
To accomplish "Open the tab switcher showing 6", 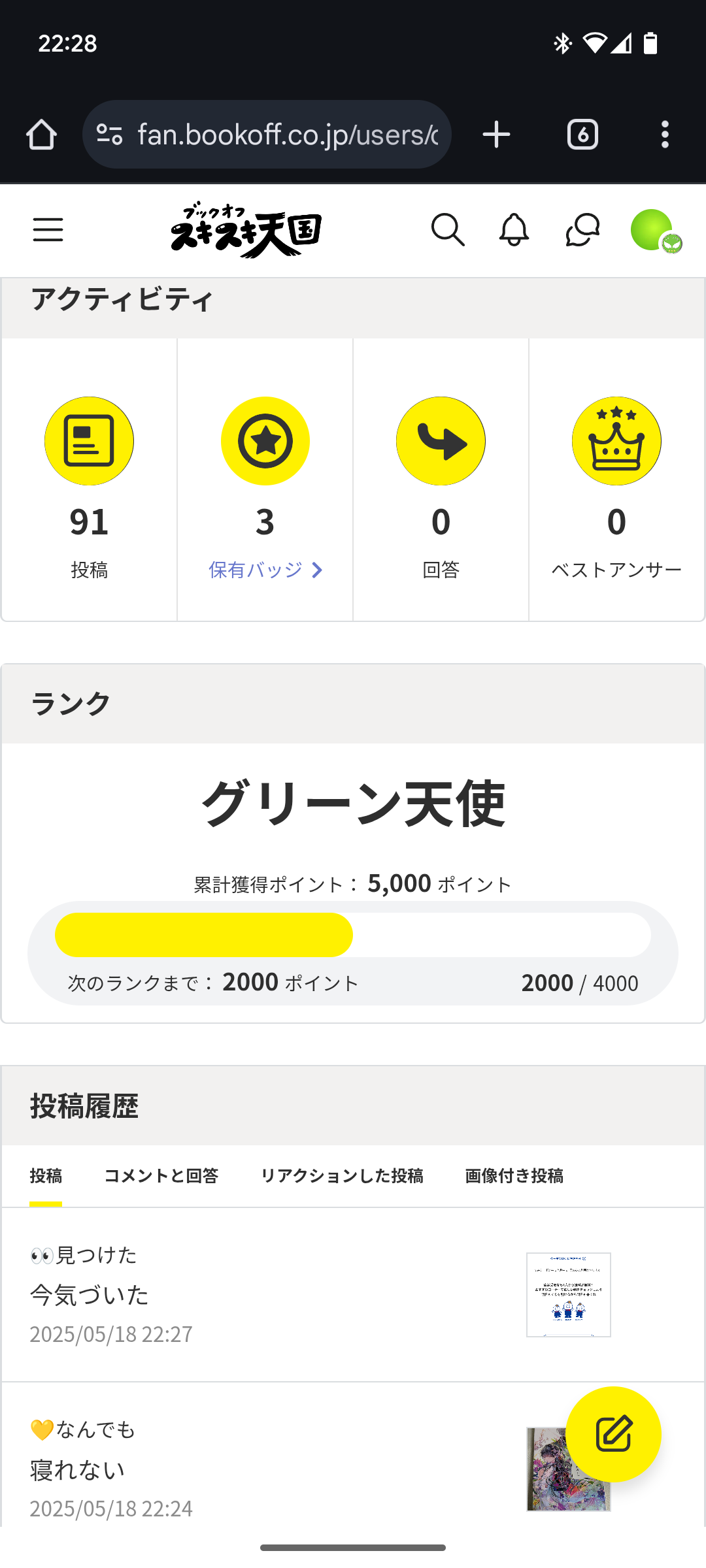I will click(582, 135).
